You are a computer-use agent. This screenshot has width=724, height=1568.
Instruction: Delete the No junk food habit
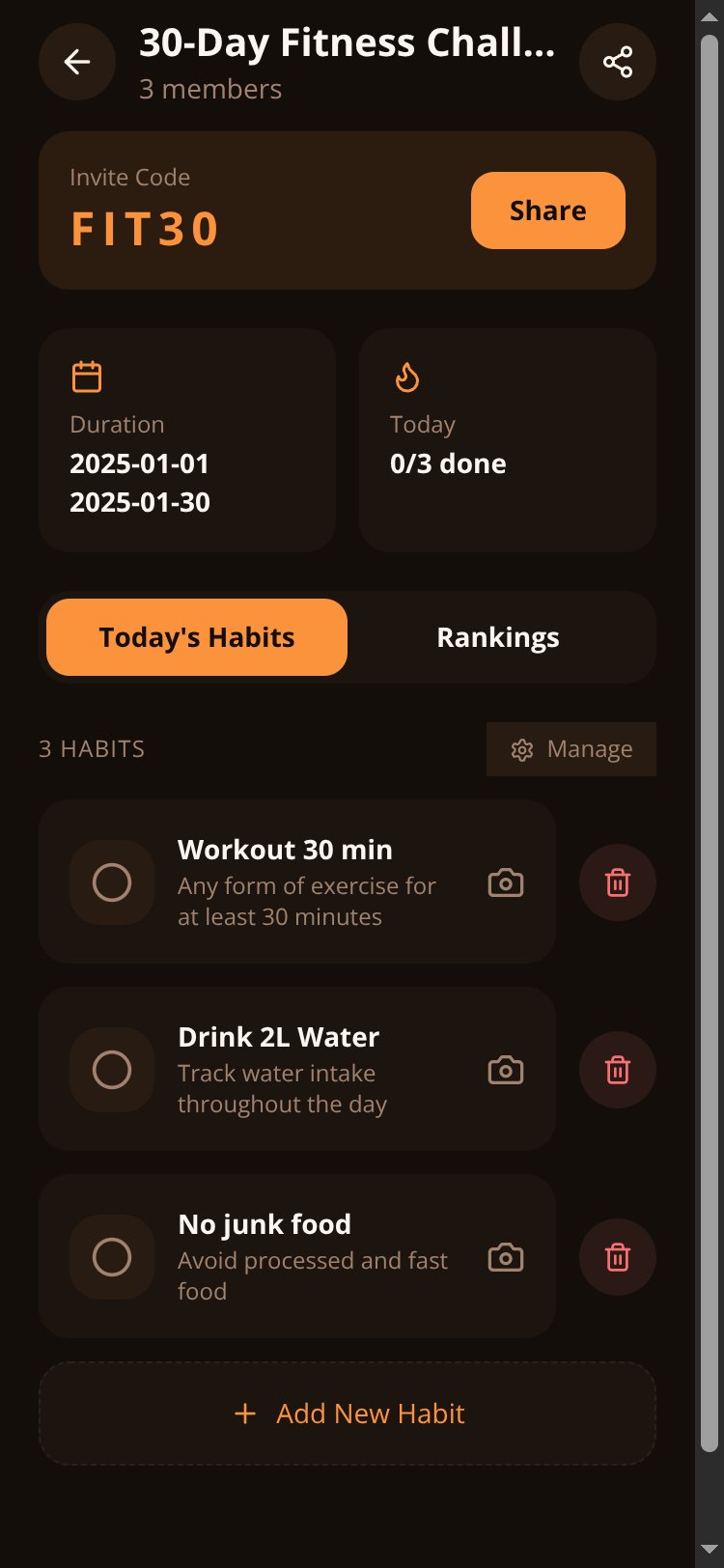click(x=618, y=1257)
